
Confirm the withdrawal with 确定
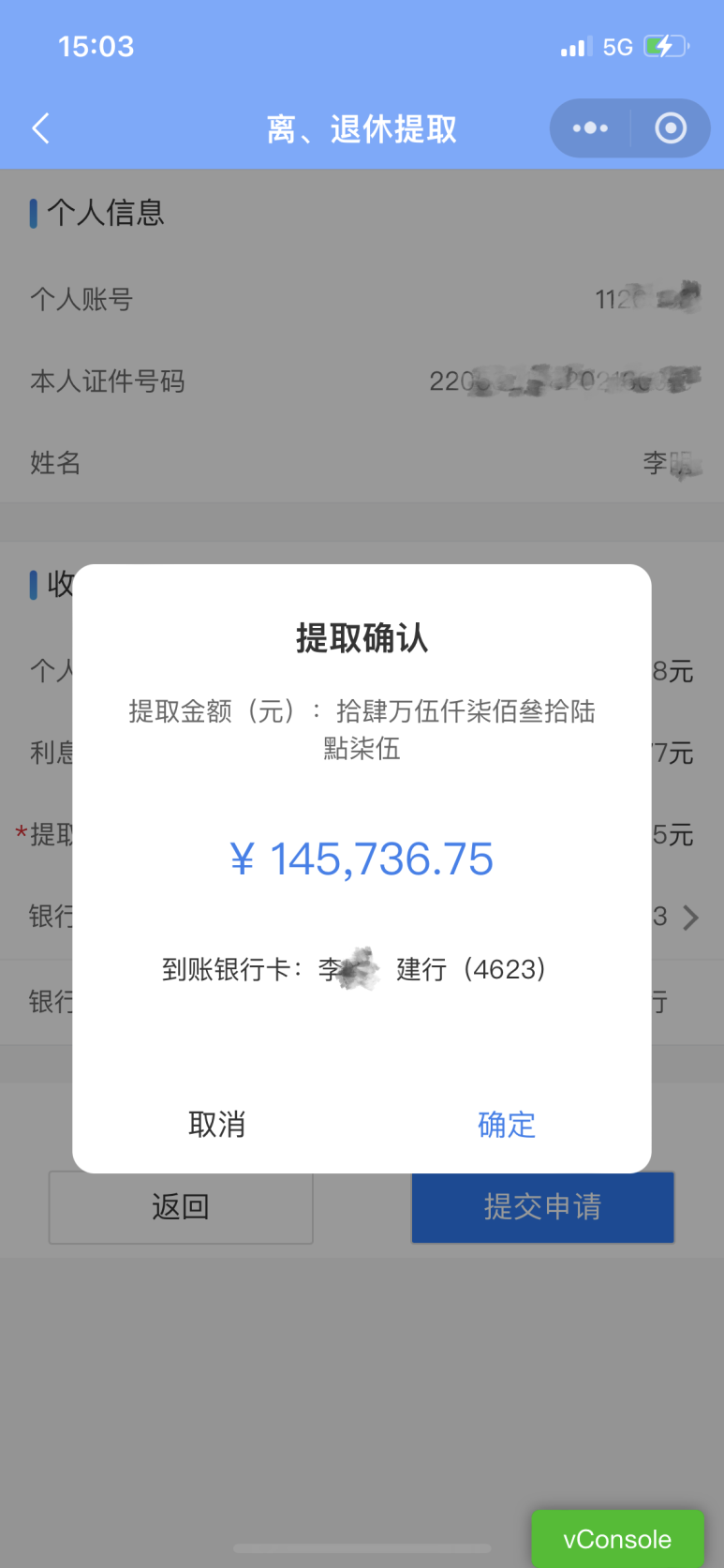(507, 1124)
